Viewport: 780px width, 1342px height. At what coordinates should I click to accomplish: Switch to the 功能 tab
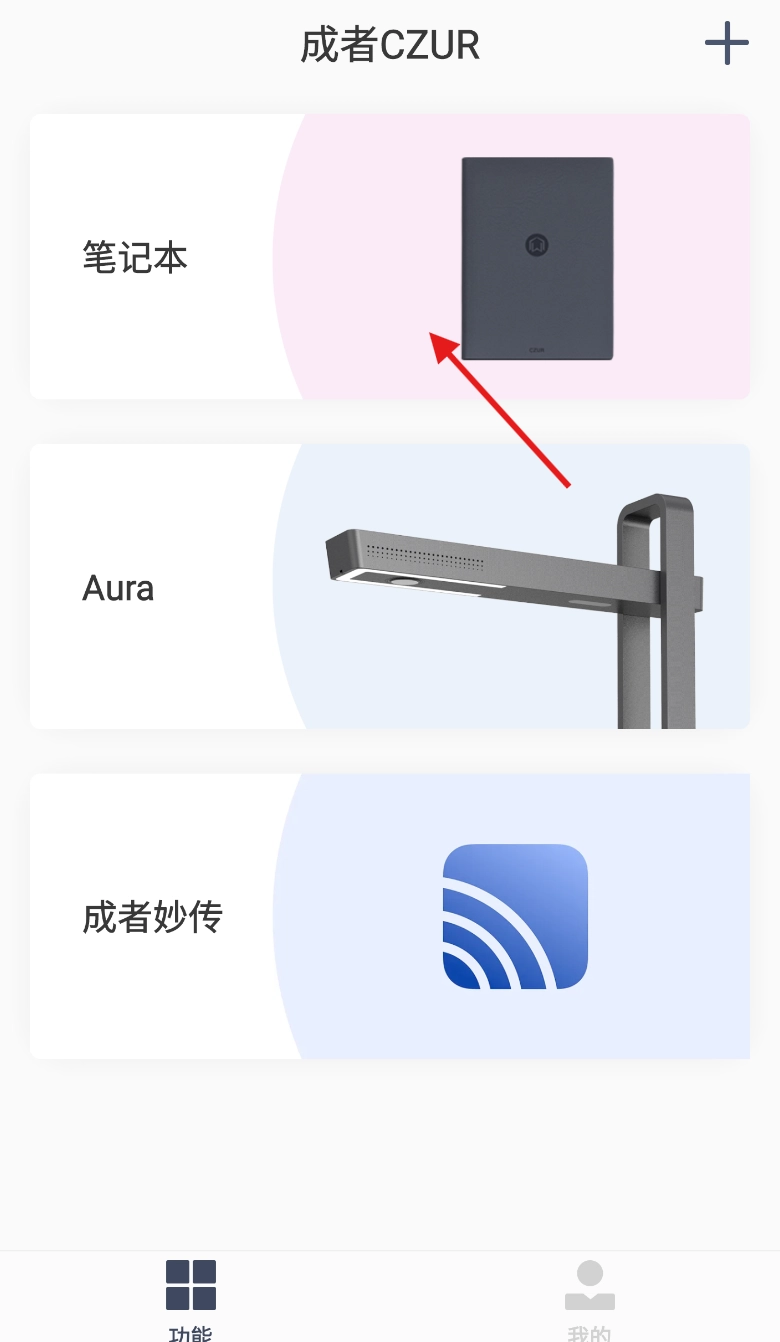pos(191,1295)
